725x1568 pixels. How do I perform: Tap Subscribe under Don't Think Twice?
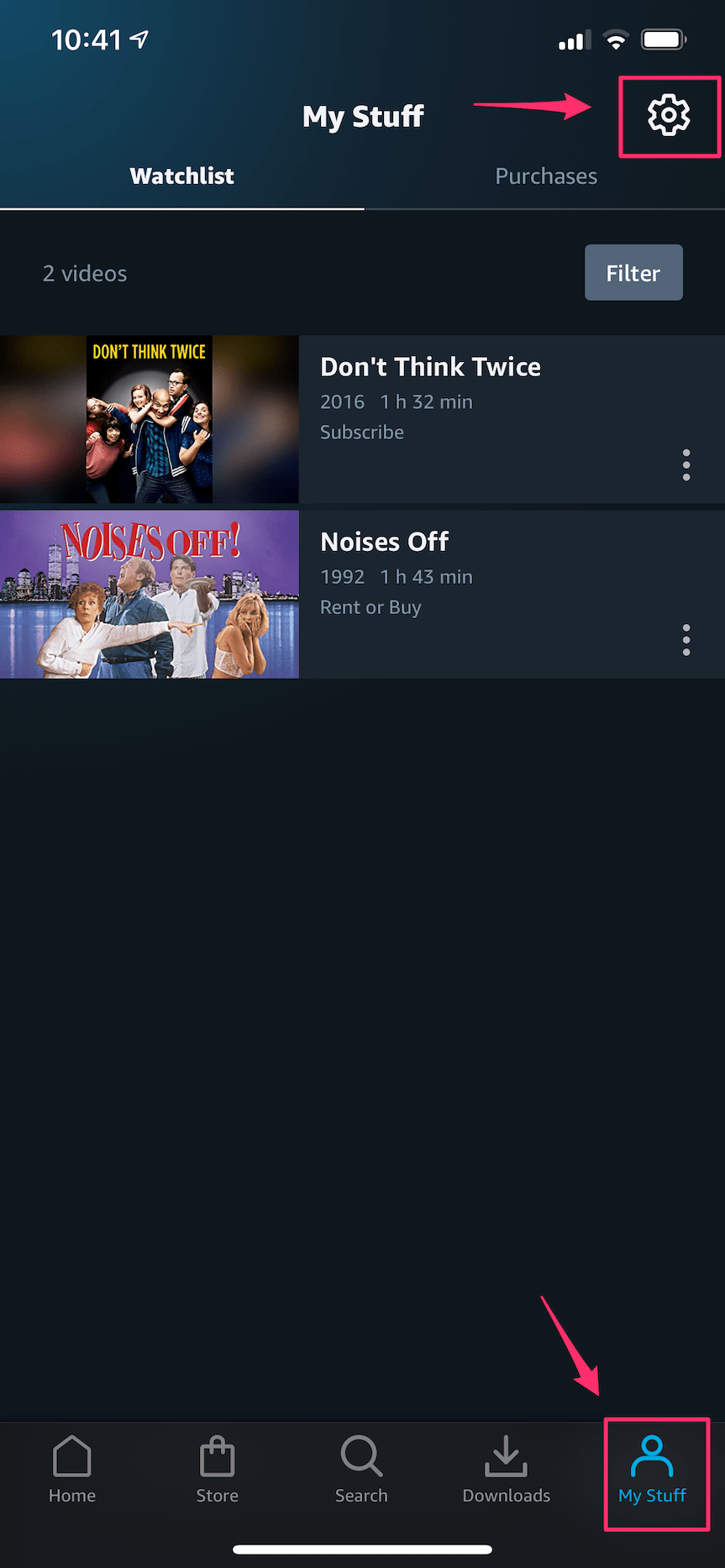tap(362, 432)
